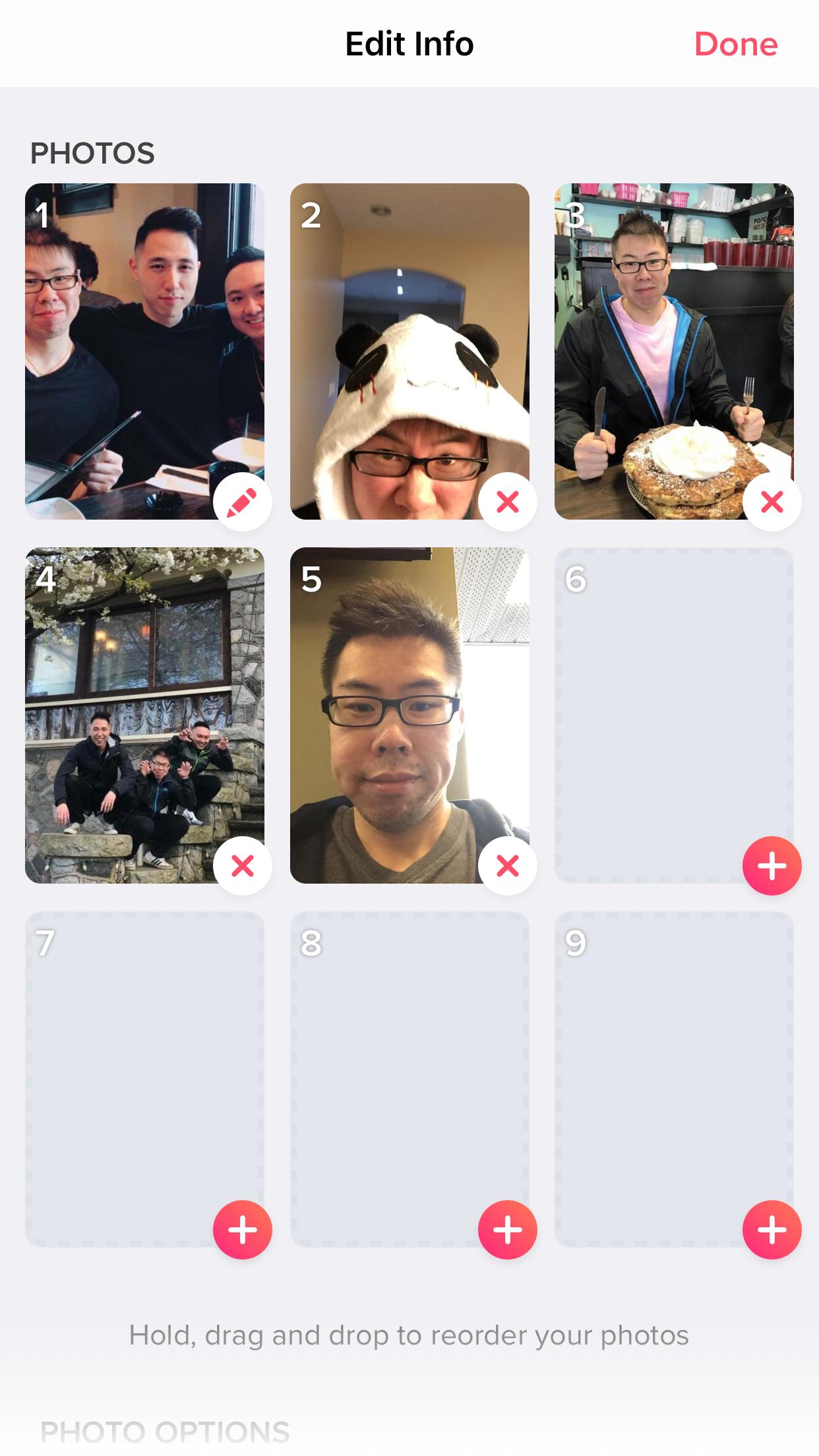The image size is (819, 1456).
Task: Edit photo 1 with the pencil icon
Action: point(243,502)
